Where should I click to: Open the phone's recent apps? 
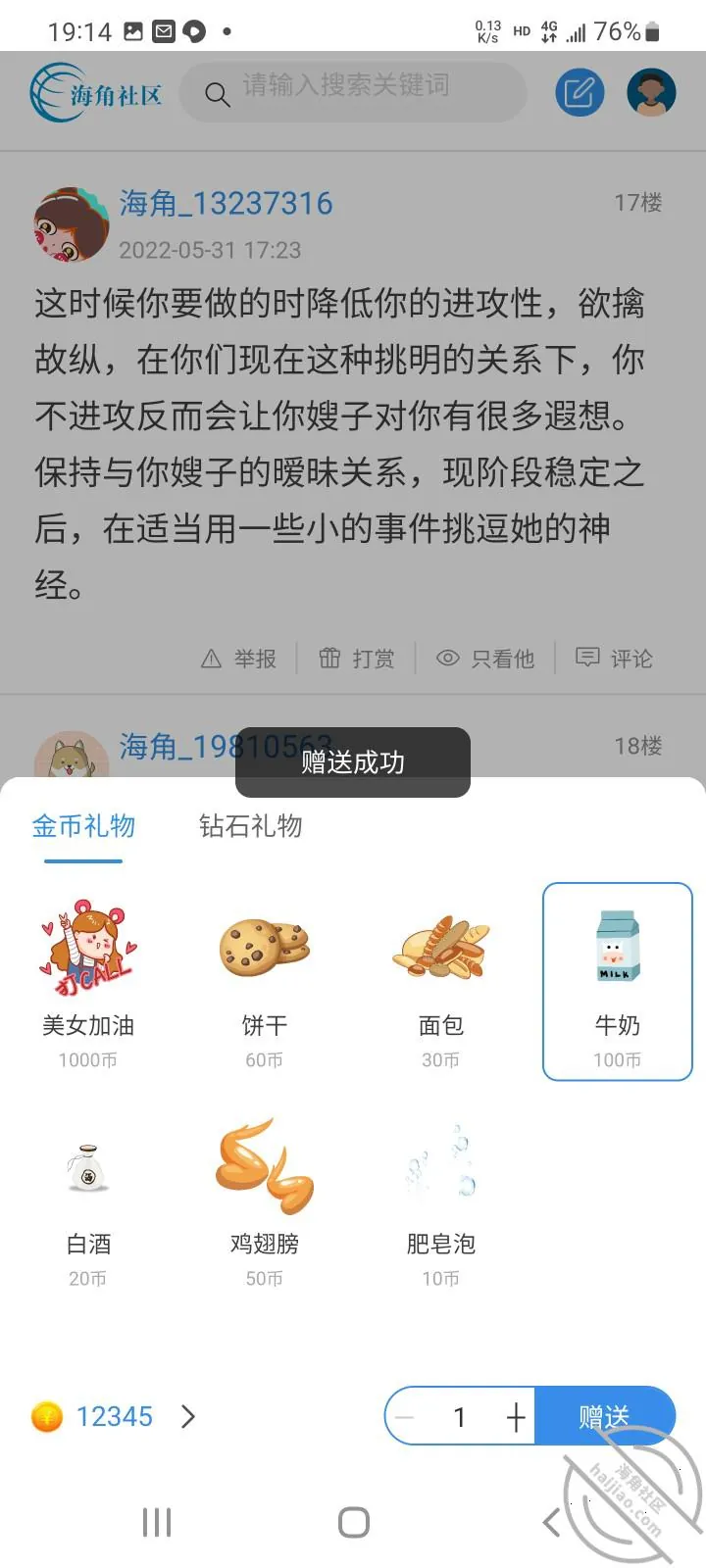pos(157,1522)
